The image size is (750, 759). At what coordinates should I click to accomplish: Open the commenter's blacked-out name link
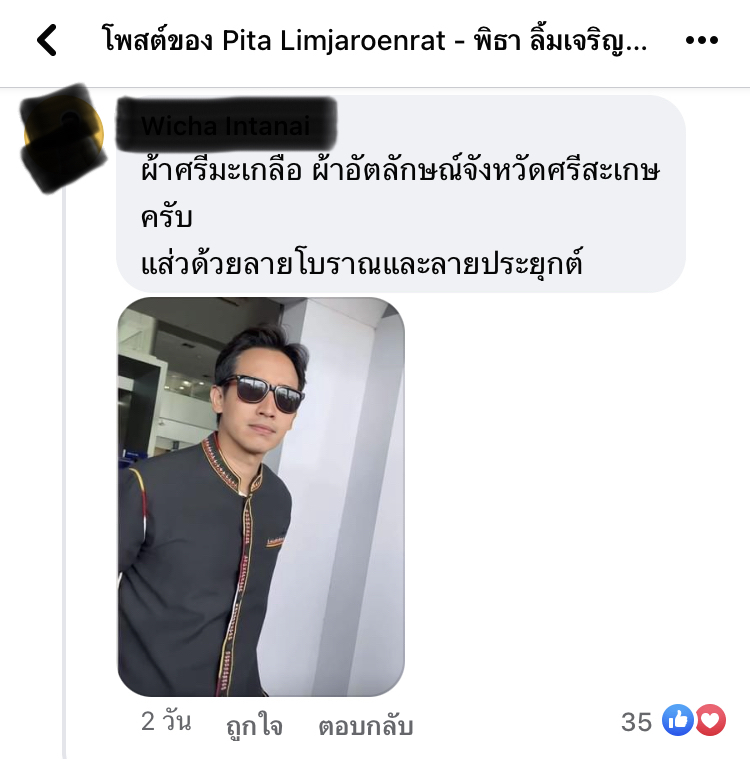225,127
